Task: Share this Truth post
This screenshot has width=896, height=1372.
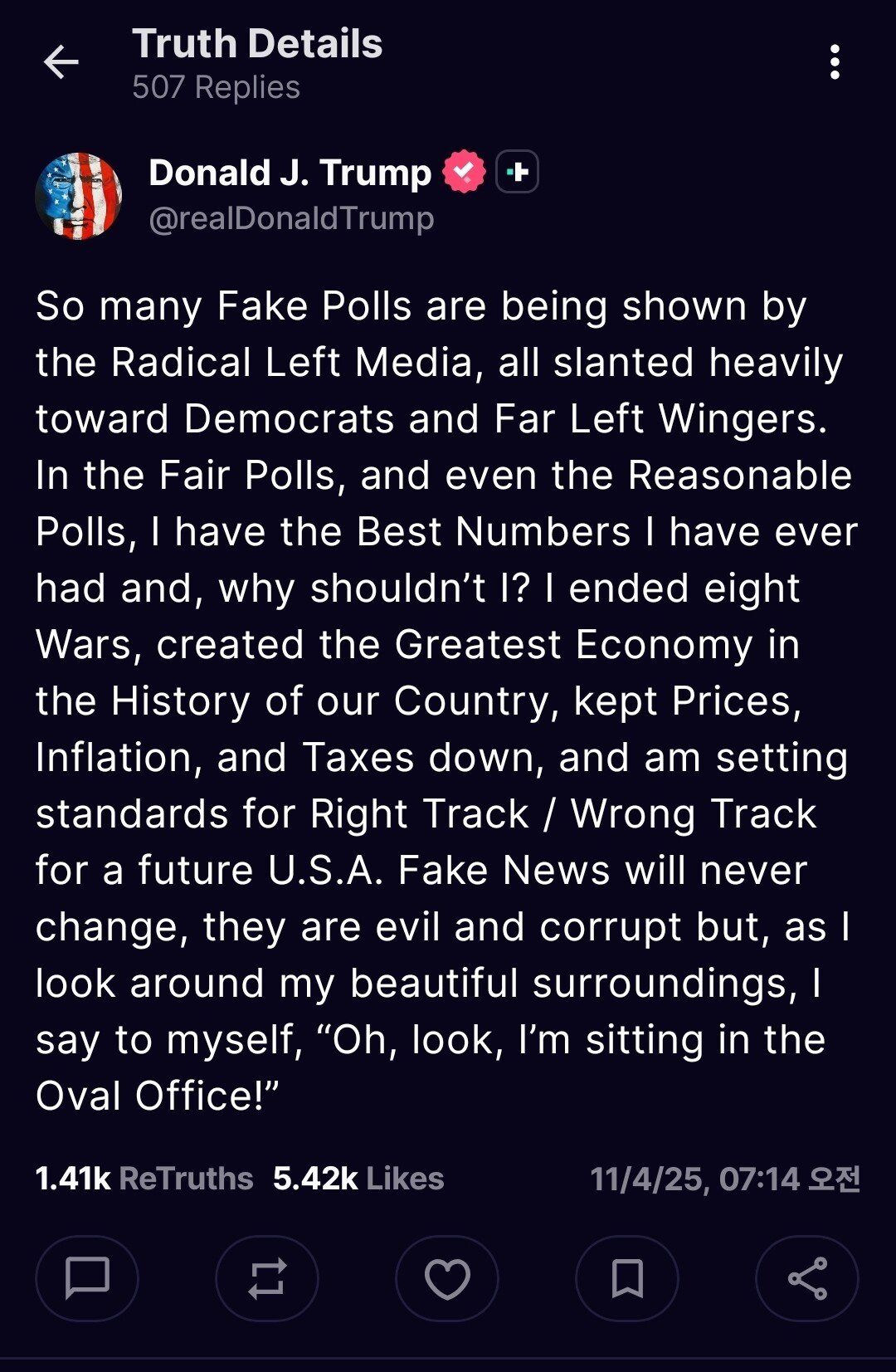Action: (x=807, y=1277)
